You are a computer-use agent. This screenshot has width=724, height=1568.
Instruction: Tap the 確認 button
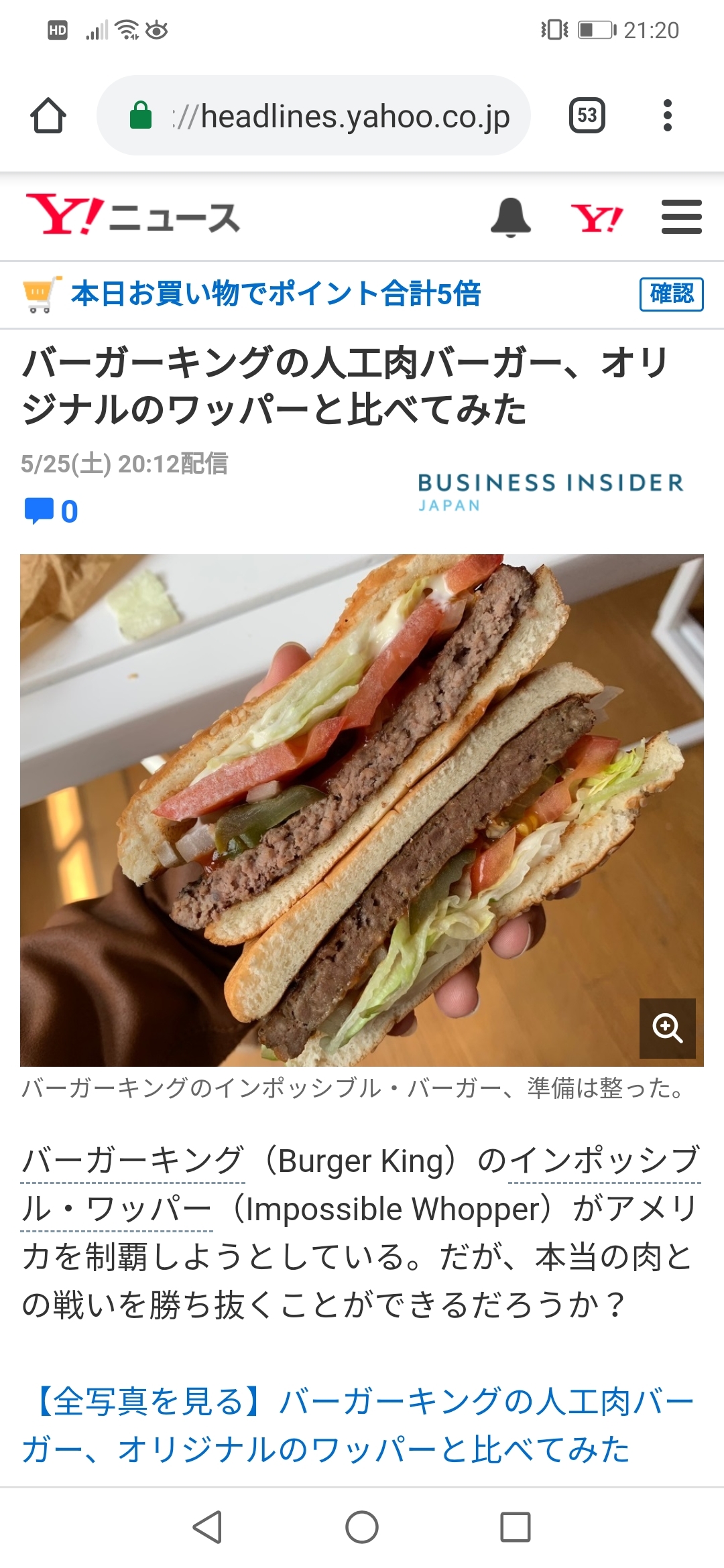671,294
